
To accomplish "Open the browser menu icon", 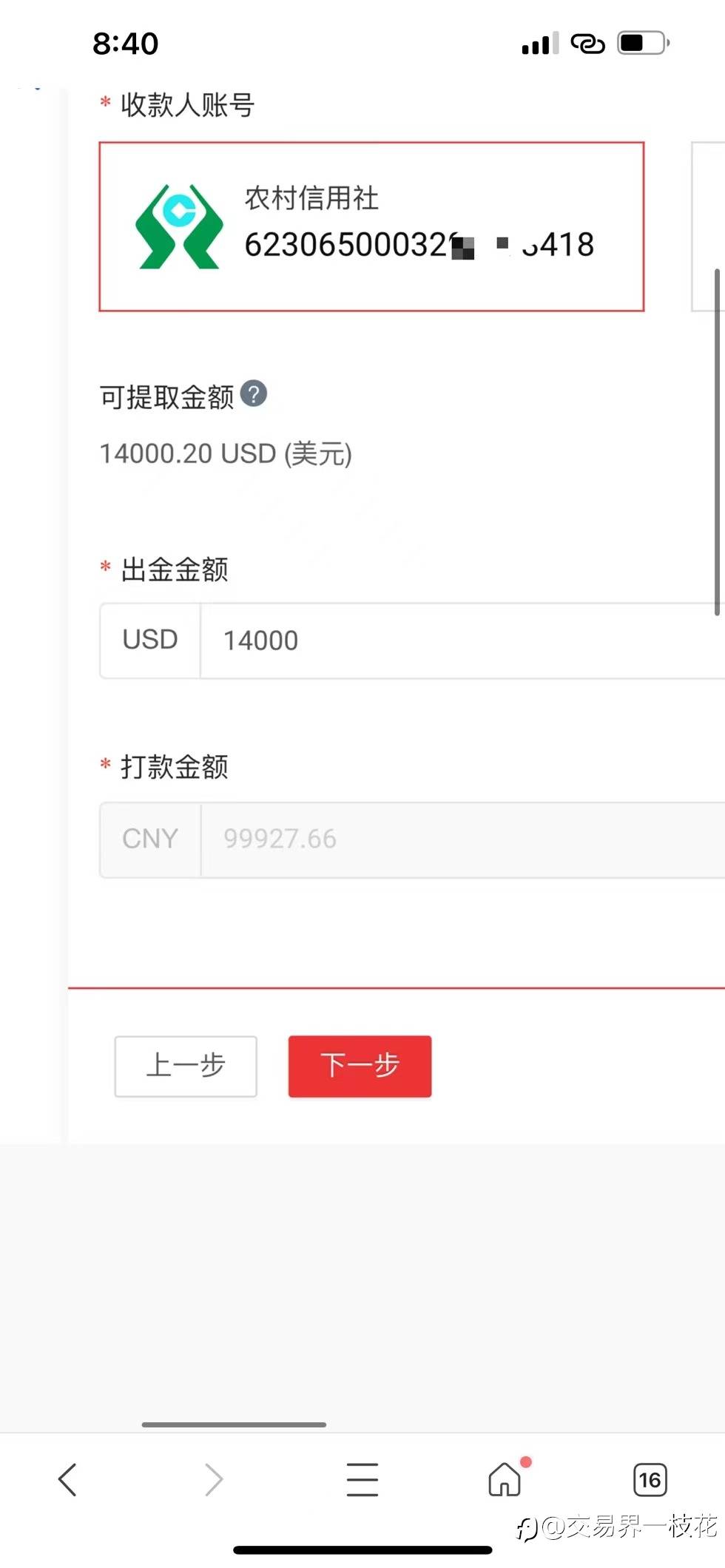I will (362, 1479).
